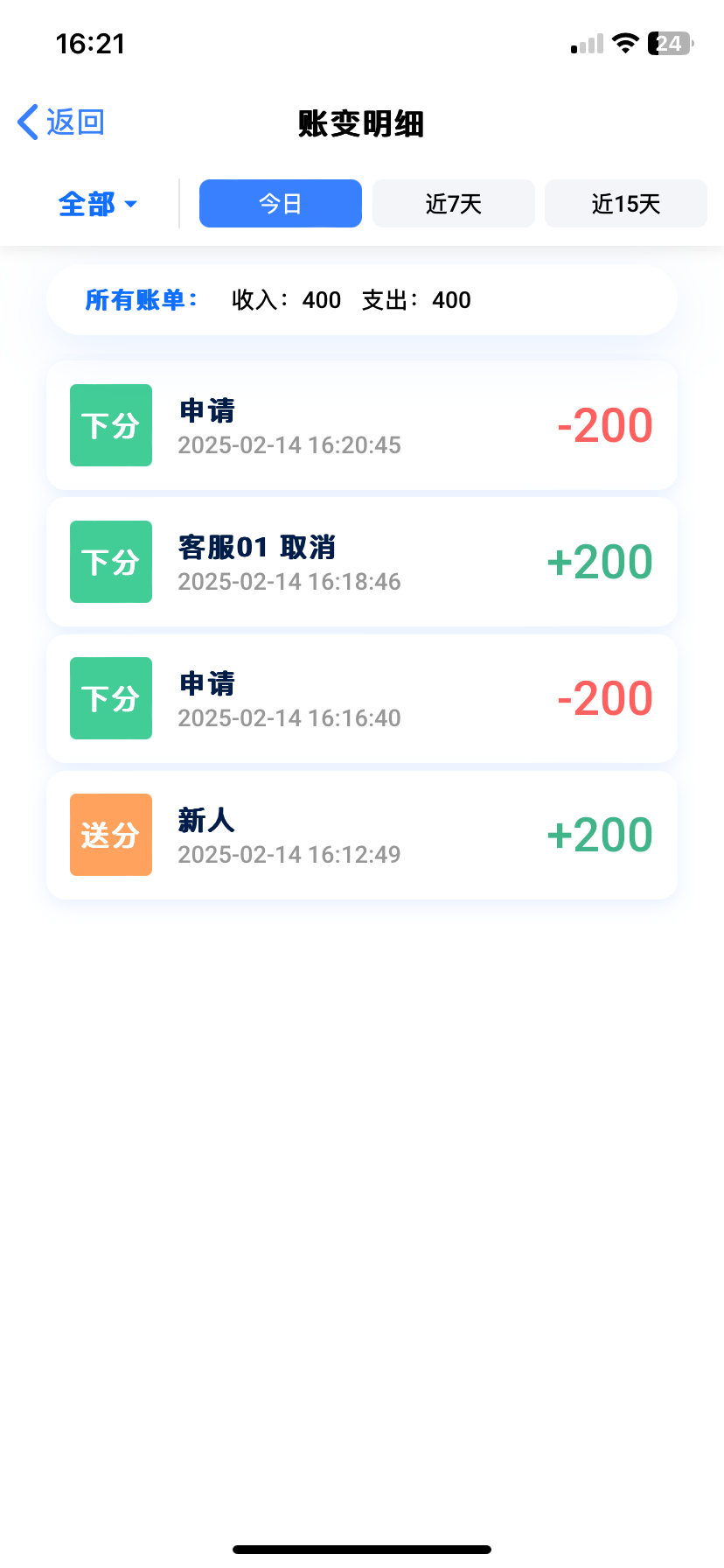Viewport: 724px width, 1568px height.
Task: Go back using the 返回 button
Action: (61, 122)
